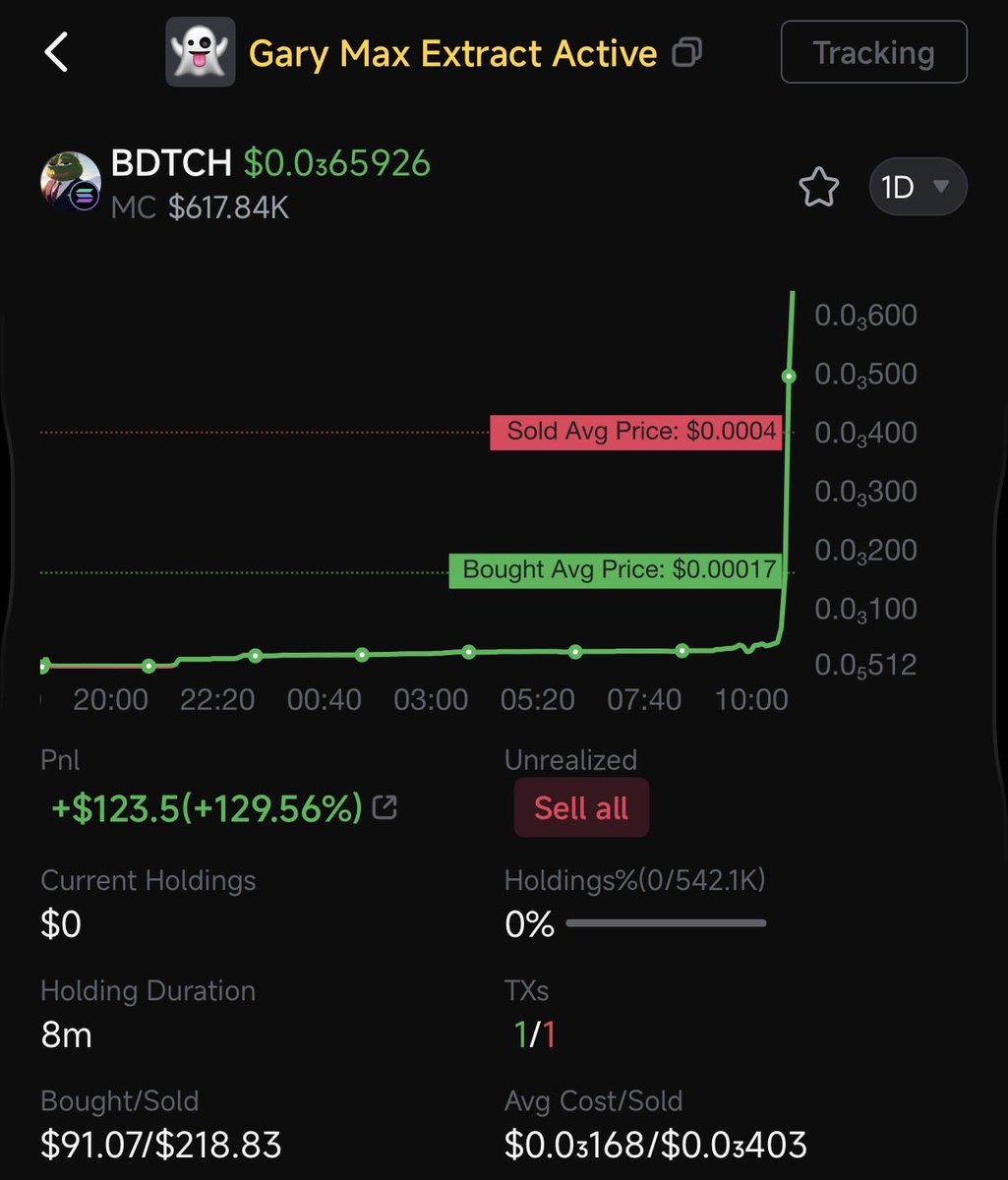Open the 1D timeframe dropdown
Viewport: 1008px width, 1180px height.
[918, 187]
